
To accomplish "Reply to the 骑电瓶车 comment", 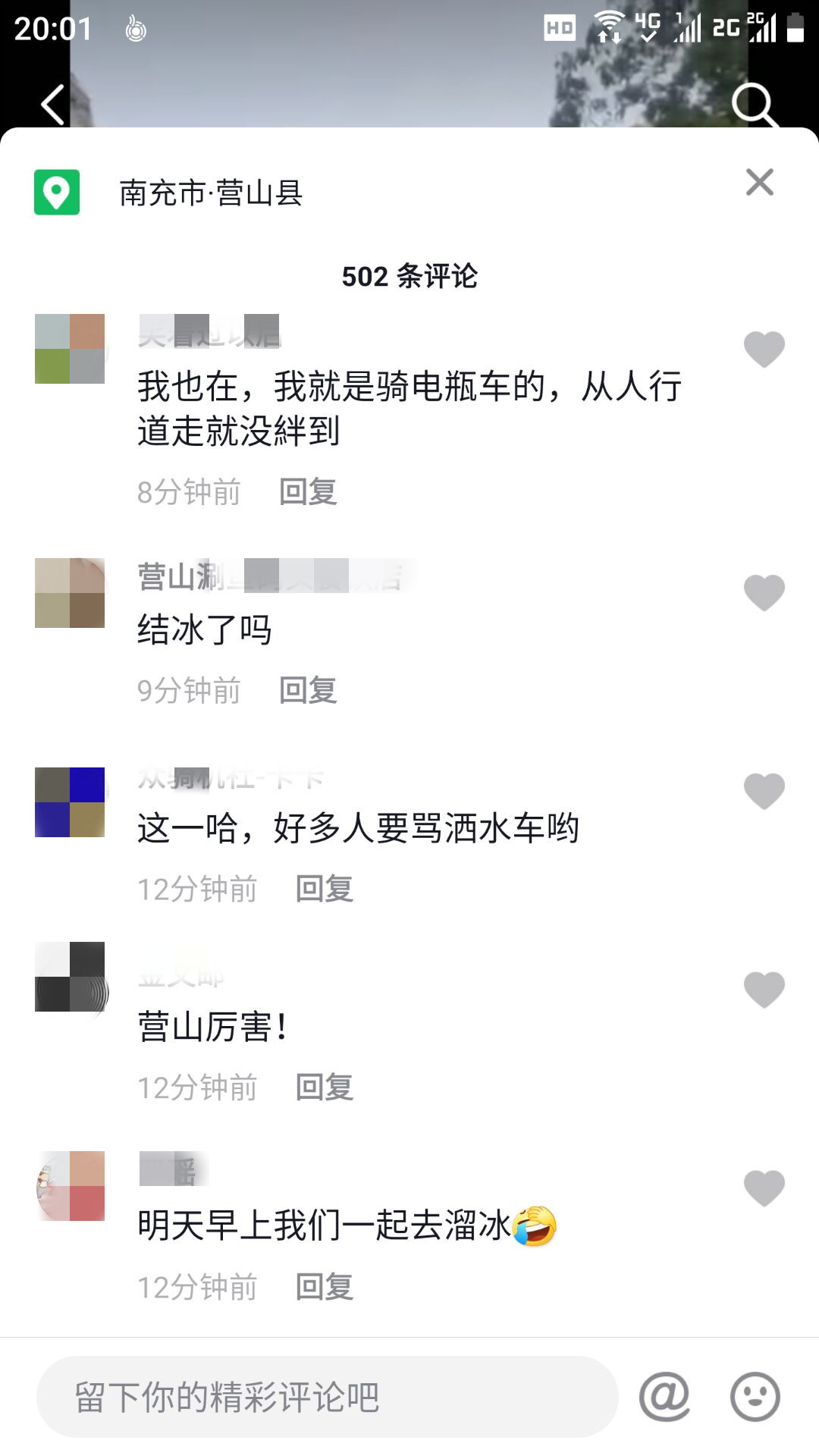I will (308, 491).
